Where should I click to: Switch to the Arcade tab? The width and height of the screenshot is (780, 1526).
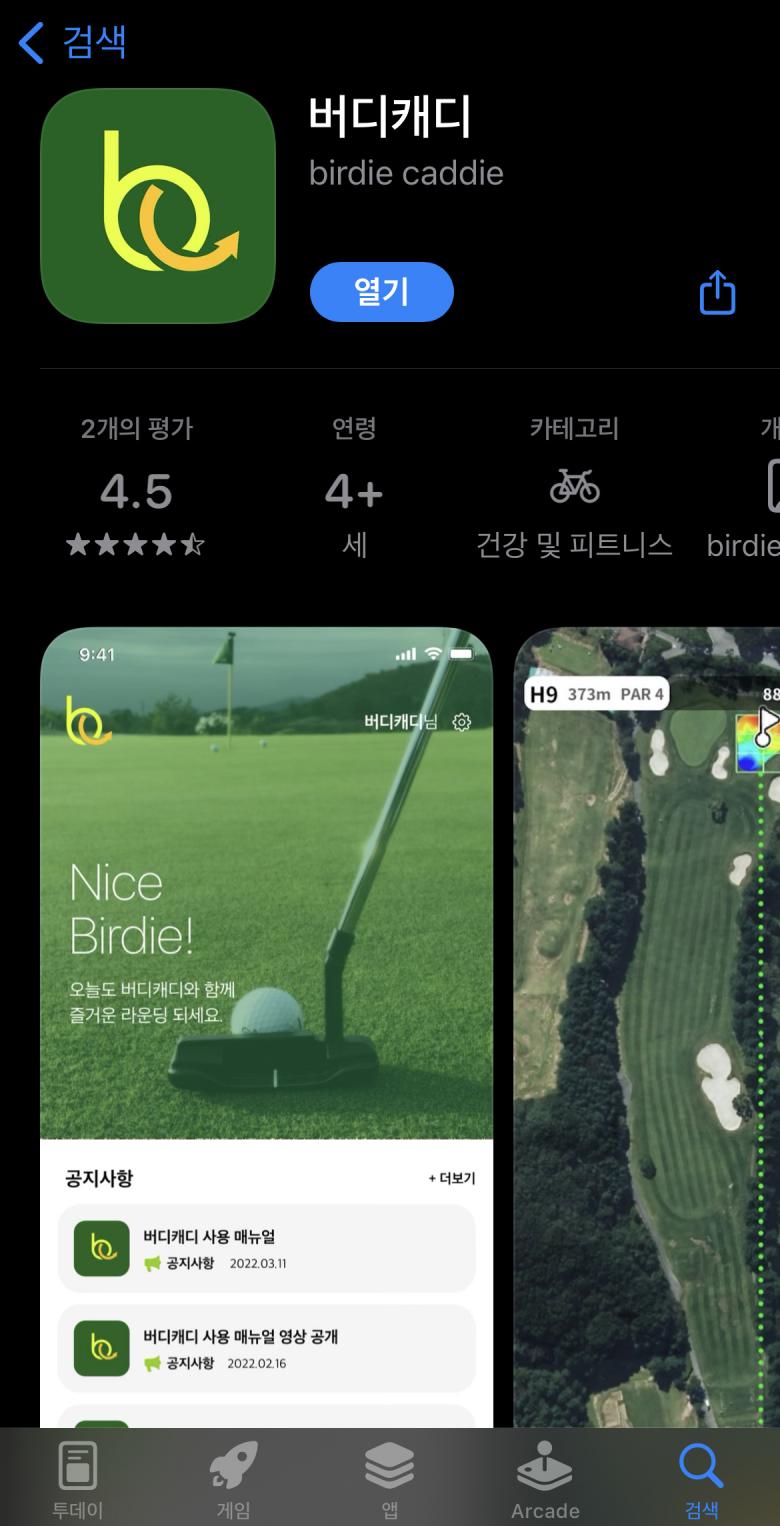[545, 1478]
